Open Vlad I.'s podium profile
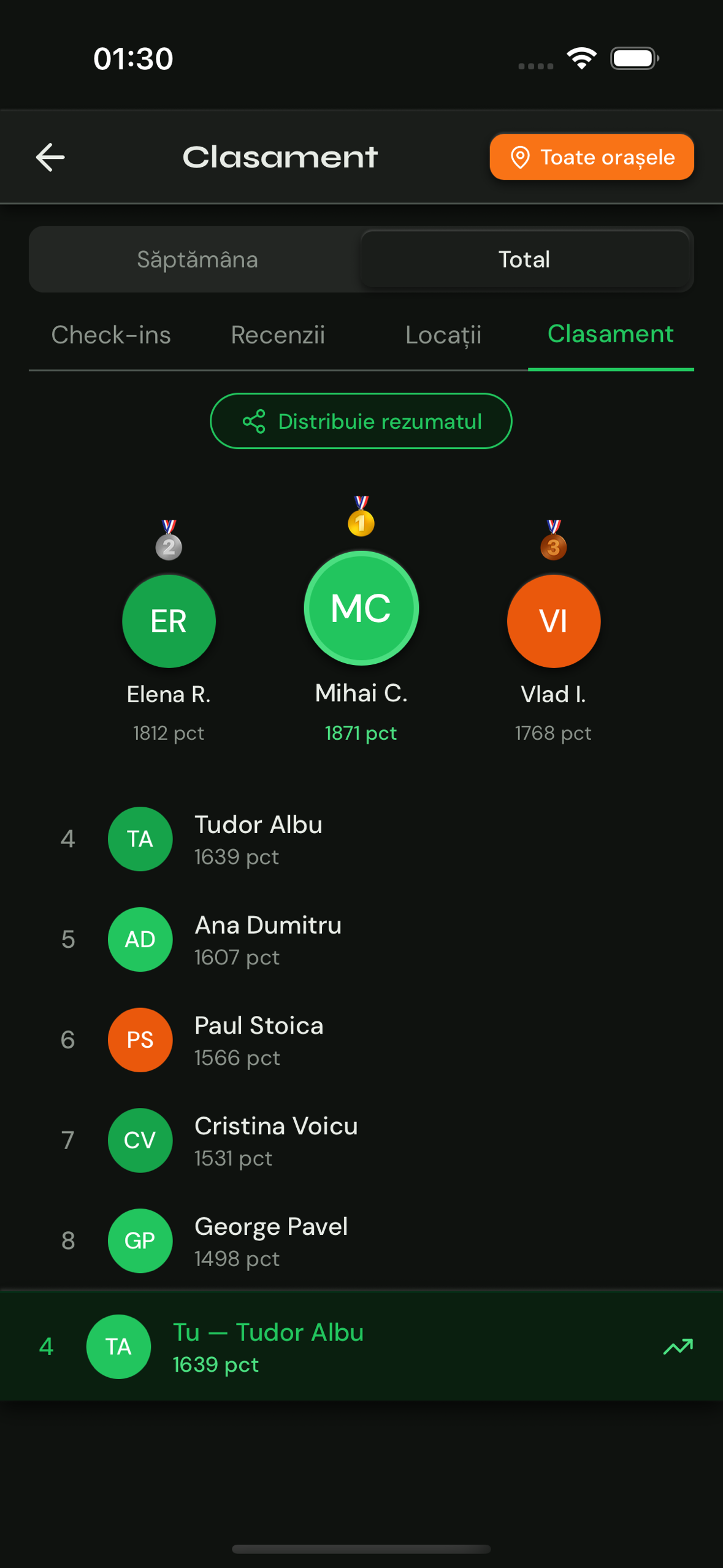This screenshot has width=723, height=1568. [x=553, y=632]
